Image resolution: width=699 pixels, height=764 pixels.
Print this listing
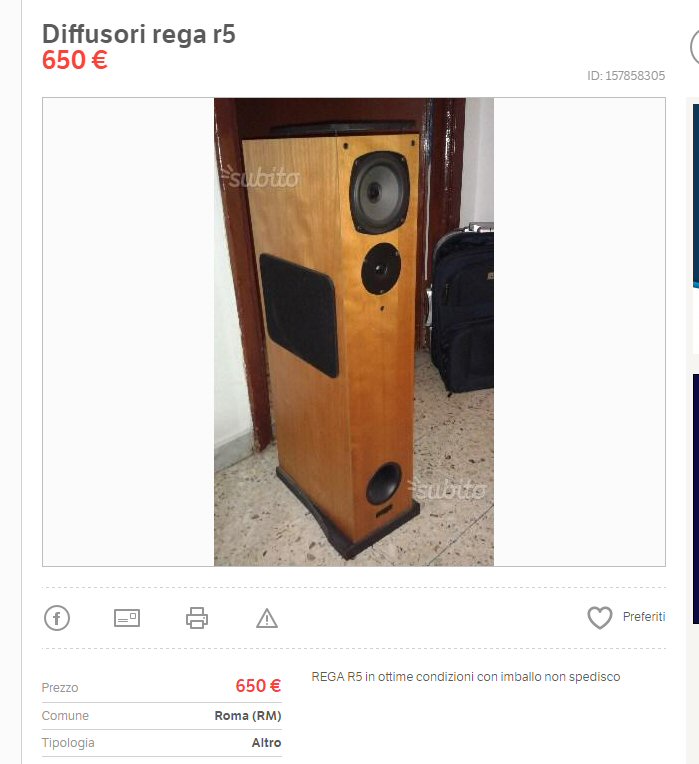click(197, 618)
